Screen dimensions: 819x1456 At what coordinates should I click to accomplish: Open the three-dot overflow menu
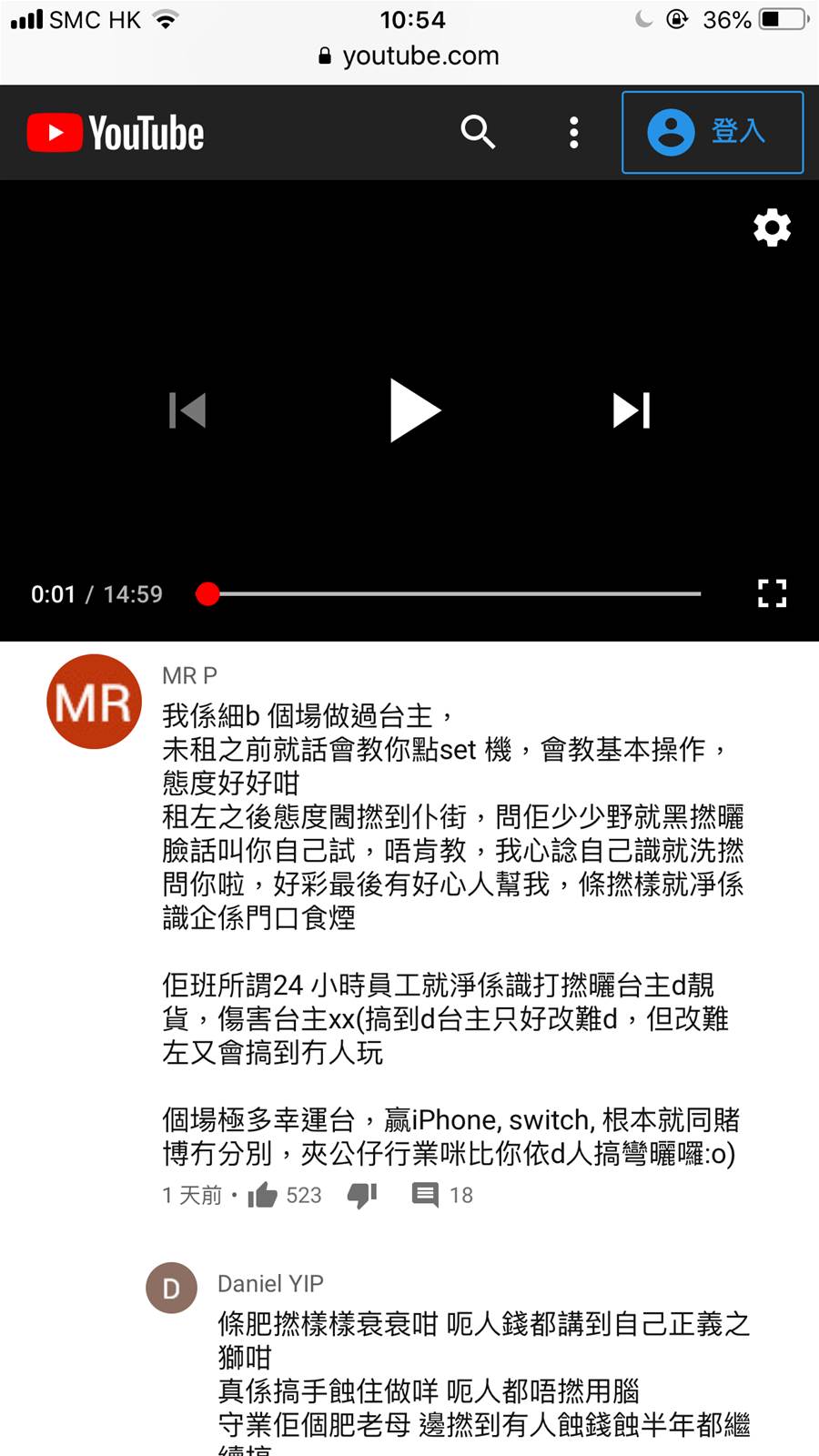573,133
